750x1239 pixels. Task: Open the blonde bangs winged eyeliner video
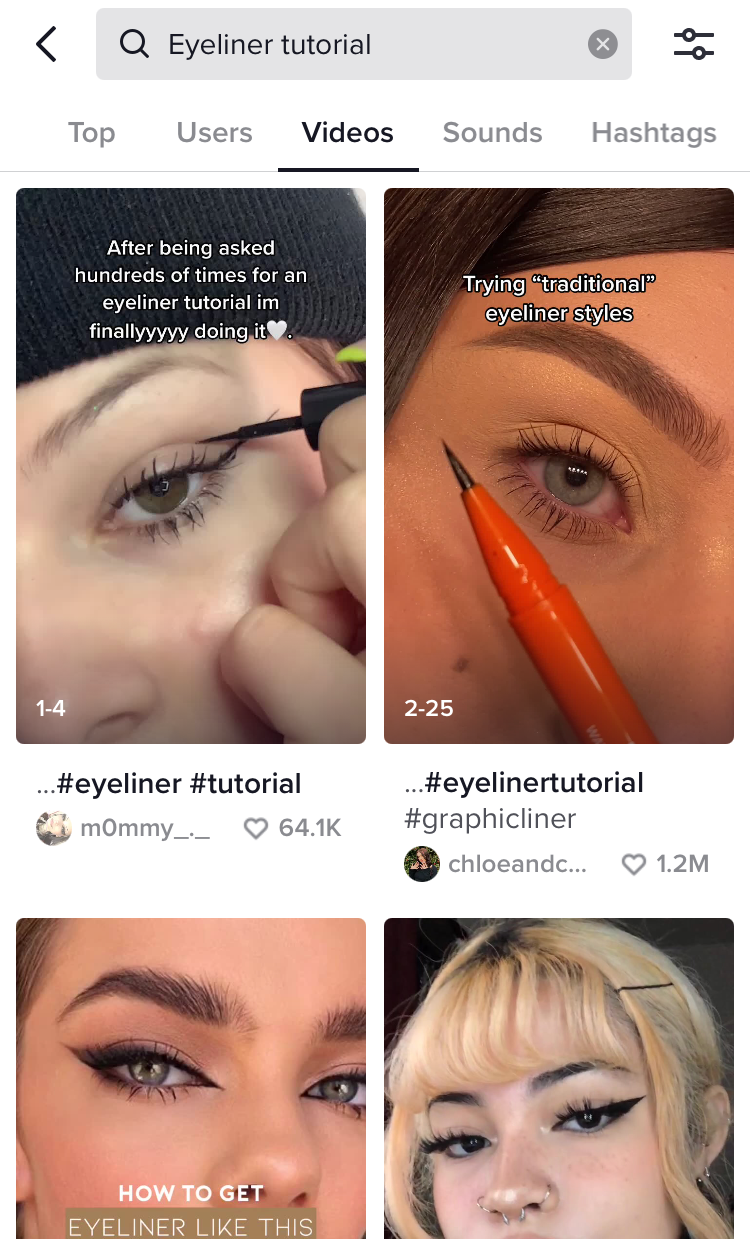point(558,1078)
